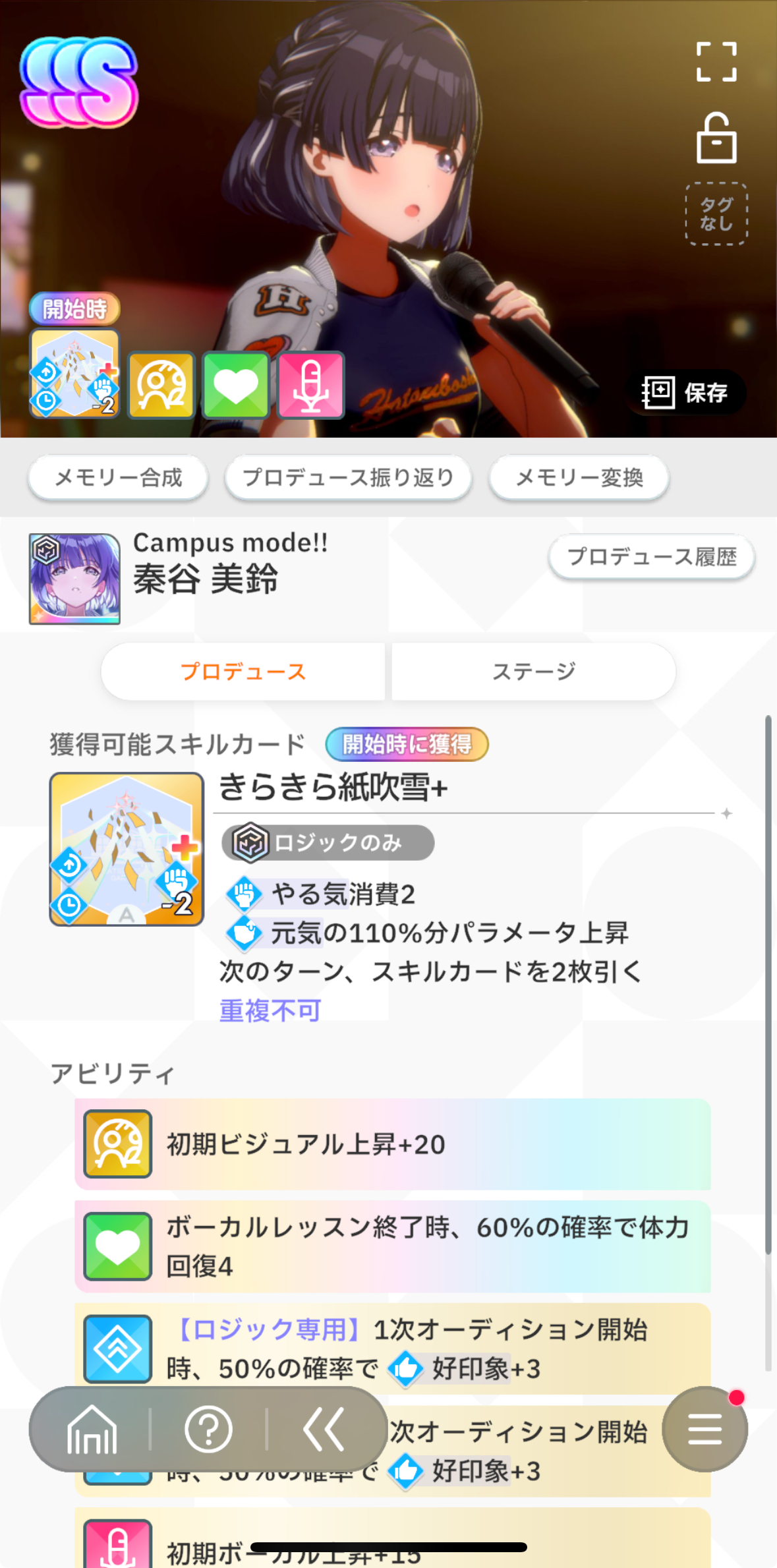Go back with the double chevron
777x1568 pixels.
click(x=324, y=1430)
